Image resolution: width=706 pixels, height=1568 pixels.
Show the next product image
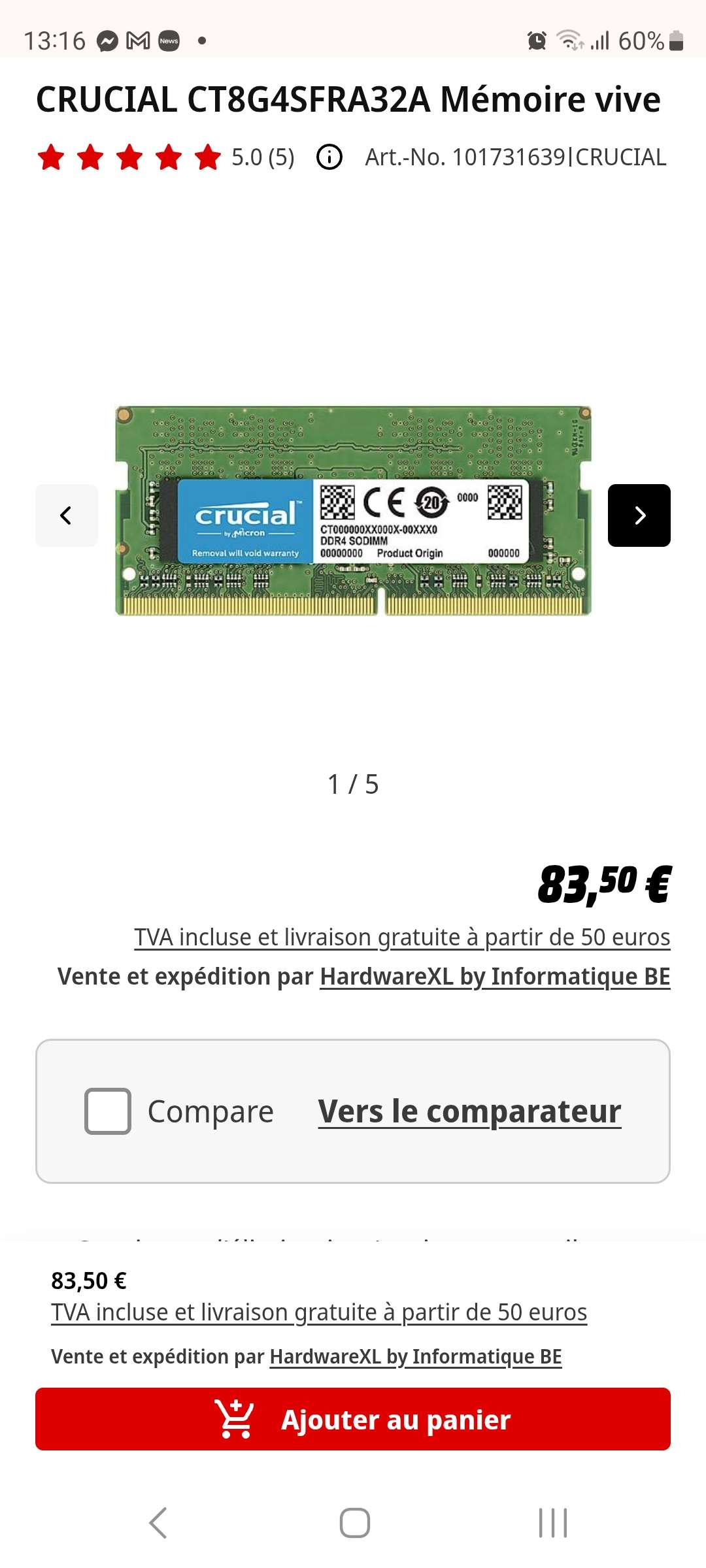point(639,515)
